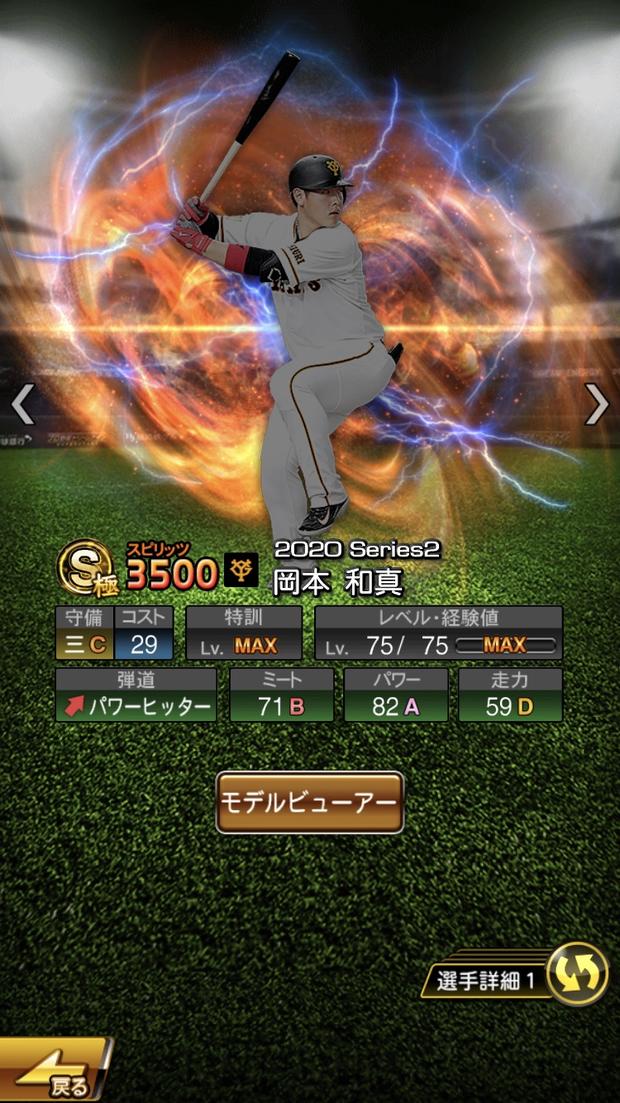This screenshot has width=620, height=1103.
Task: Open the モデルビューアー model viewer
Action: click(310, 802)
